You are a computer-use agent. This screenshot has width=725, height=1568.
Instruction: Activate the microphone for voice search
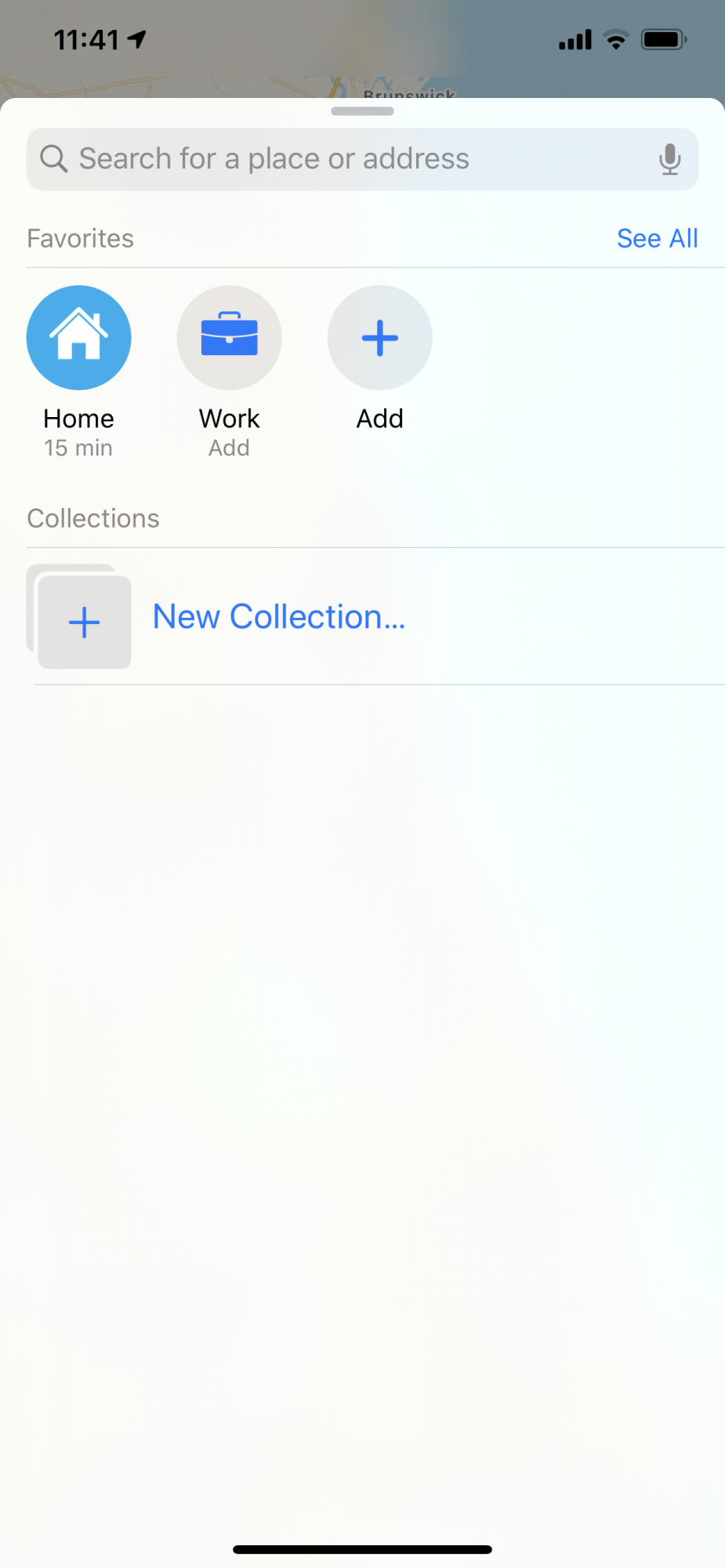pos(669,159)
